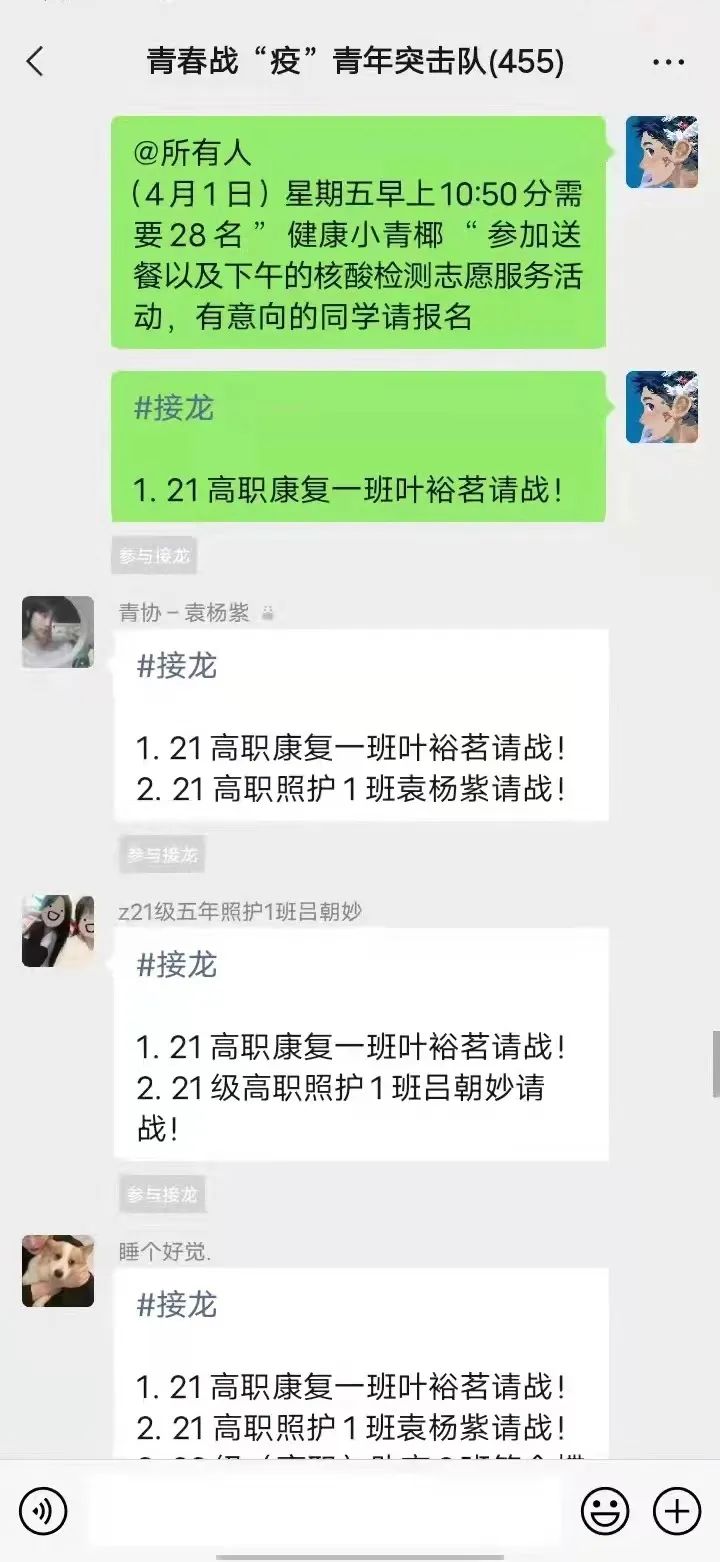The image size is (720, 1562).
Task: Open the group chat options menu
Action: tap(668, 63)
